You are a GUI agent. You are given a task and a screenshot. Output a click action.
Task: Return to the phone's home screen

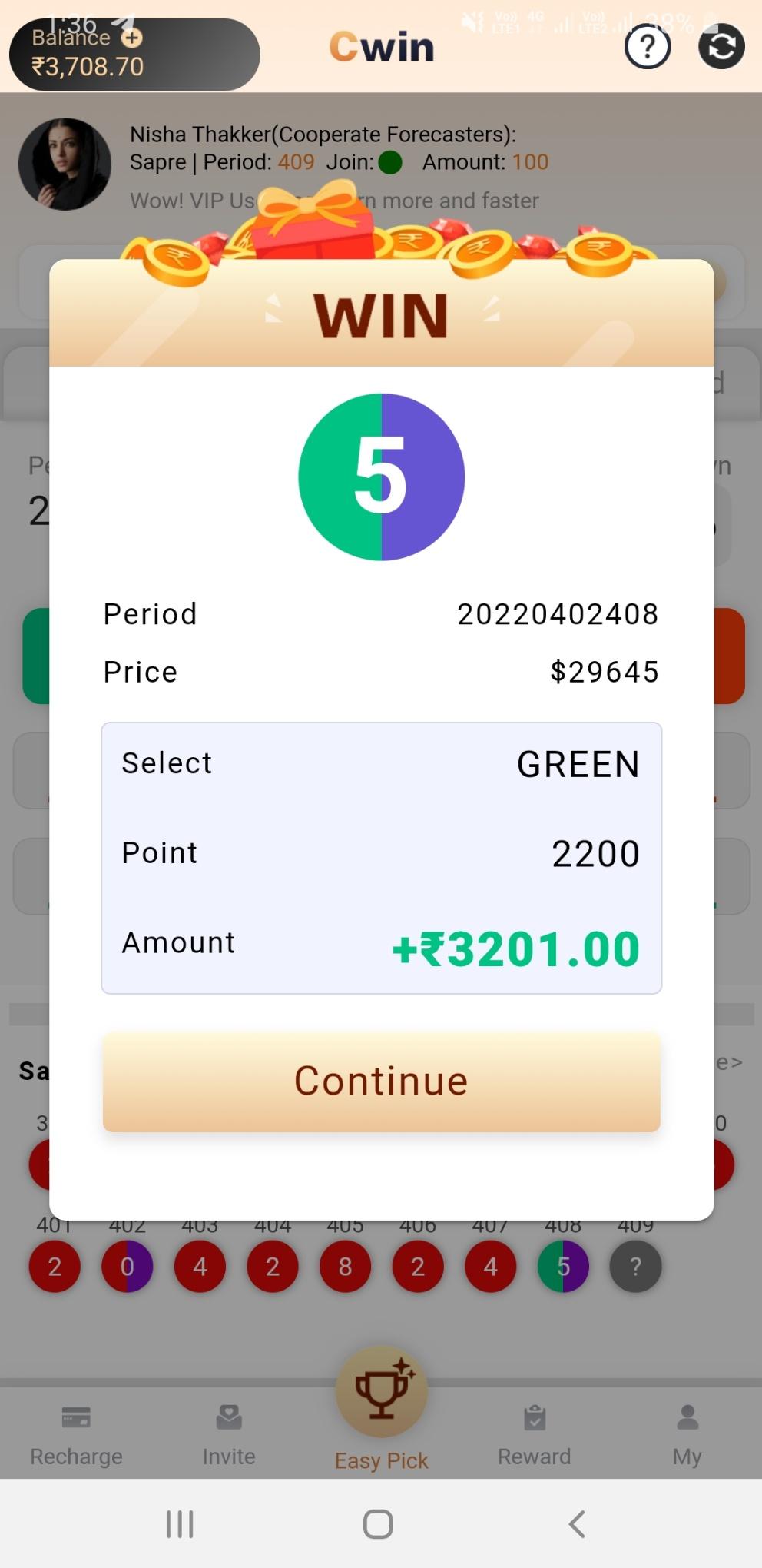[378, 1523]
